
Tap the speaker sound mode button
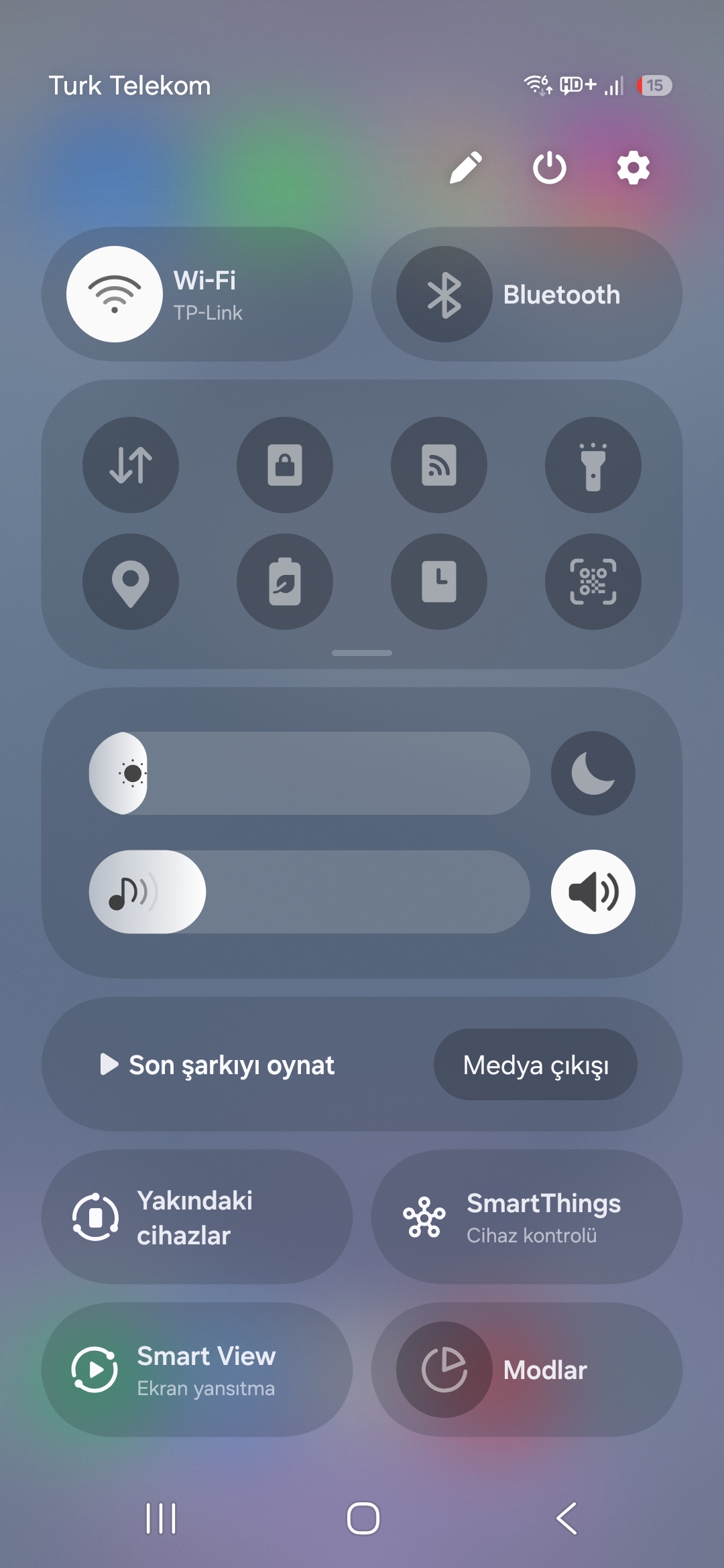coord(593,892)
